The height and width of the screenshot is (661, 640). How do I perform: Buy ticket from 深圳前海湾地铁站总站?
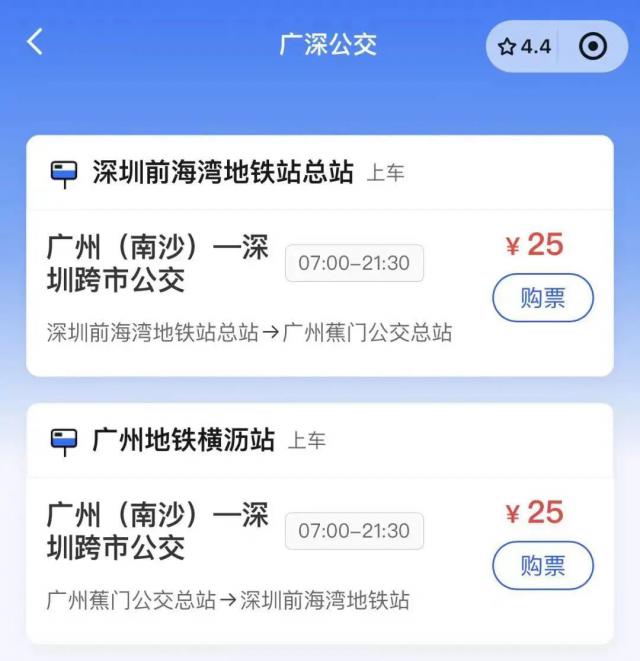point(542,298)
